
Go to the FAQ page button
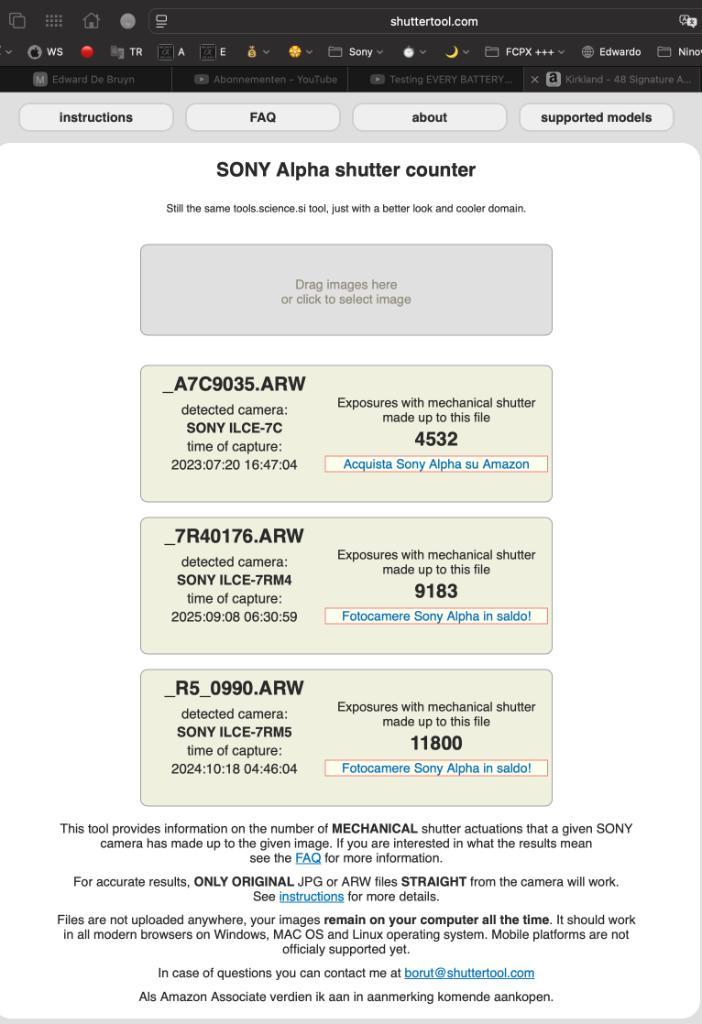click(262, 117)
